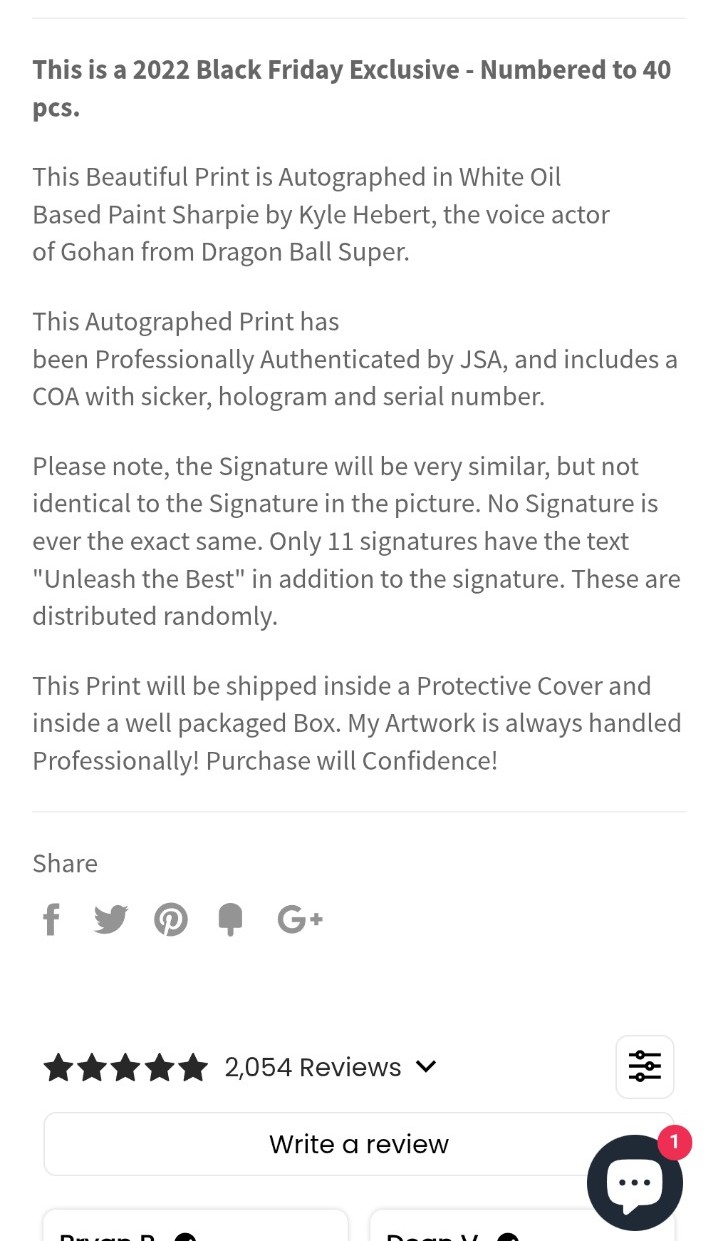Image resolution: width=718 pixels, height=1241 pixels.
Task: Open the Shopify chat bubble
Action: [x=634, y=1183]
